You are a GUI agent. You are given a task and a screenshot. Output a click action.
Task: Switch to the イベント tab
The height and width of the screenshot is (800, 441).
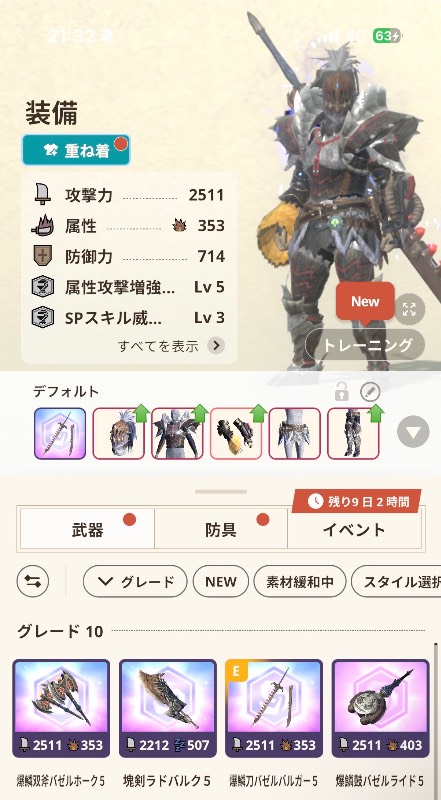[354, 530]
